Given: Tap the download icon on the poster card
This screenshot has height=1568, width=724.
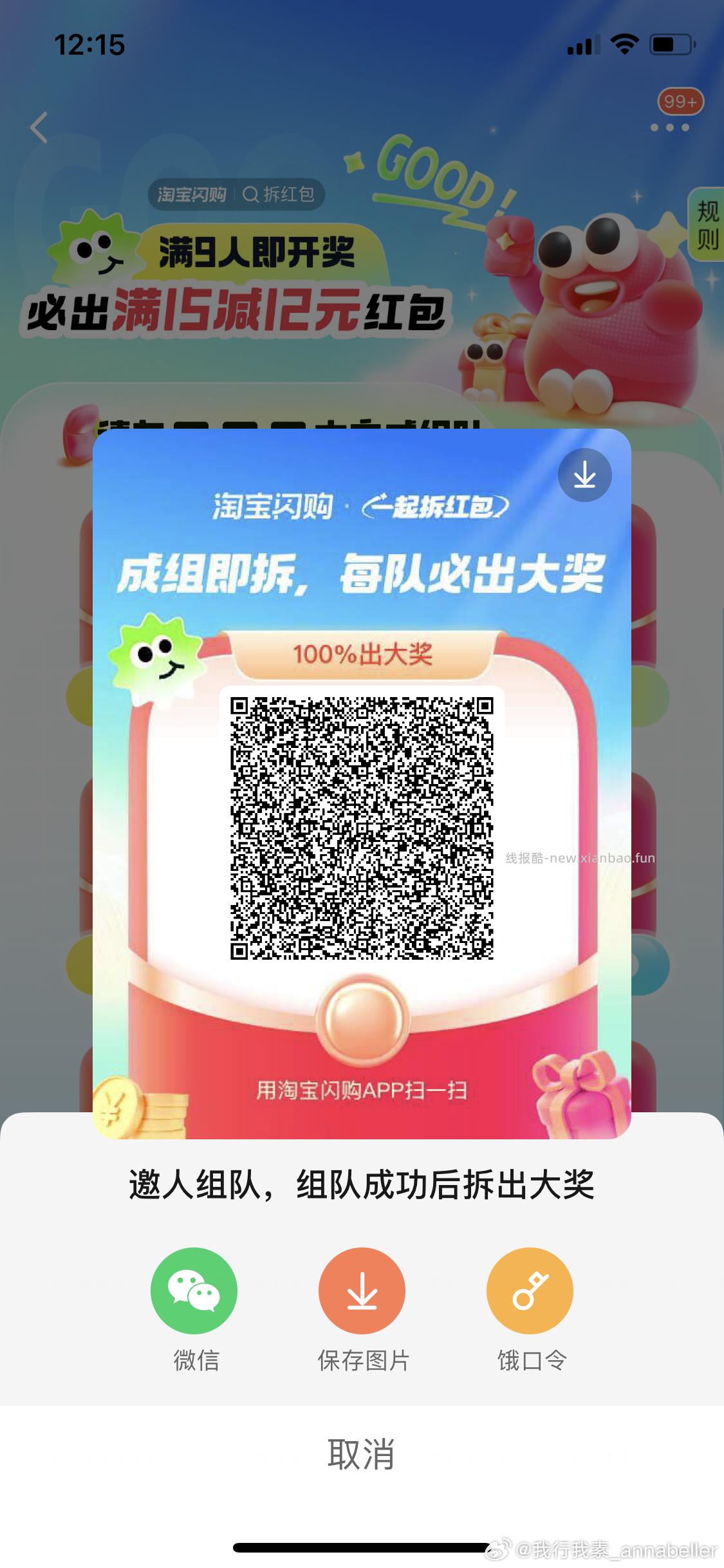Looking at the screenshot, I should [584, 476].
